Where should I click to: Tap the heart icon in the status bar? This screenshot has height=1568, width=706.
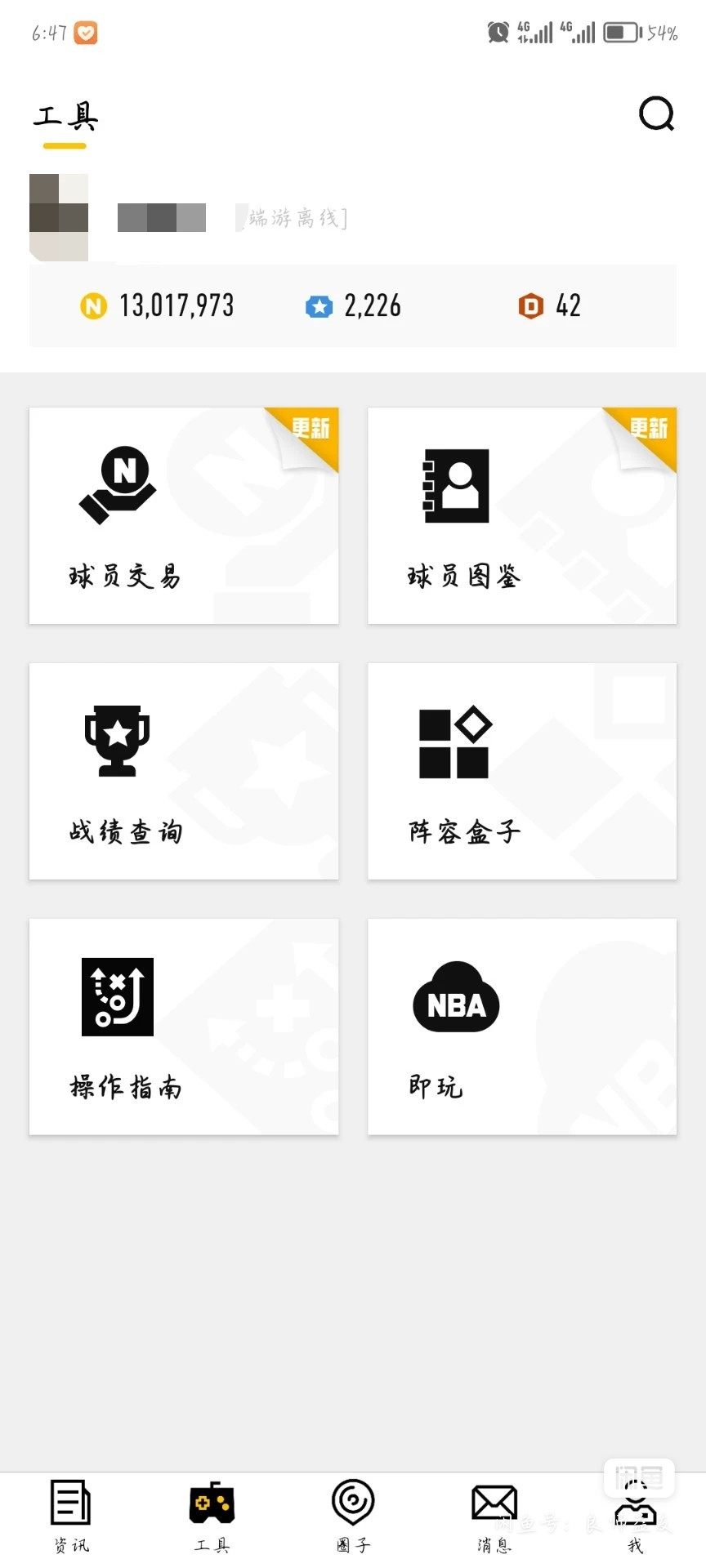click(x=87, y=32)
